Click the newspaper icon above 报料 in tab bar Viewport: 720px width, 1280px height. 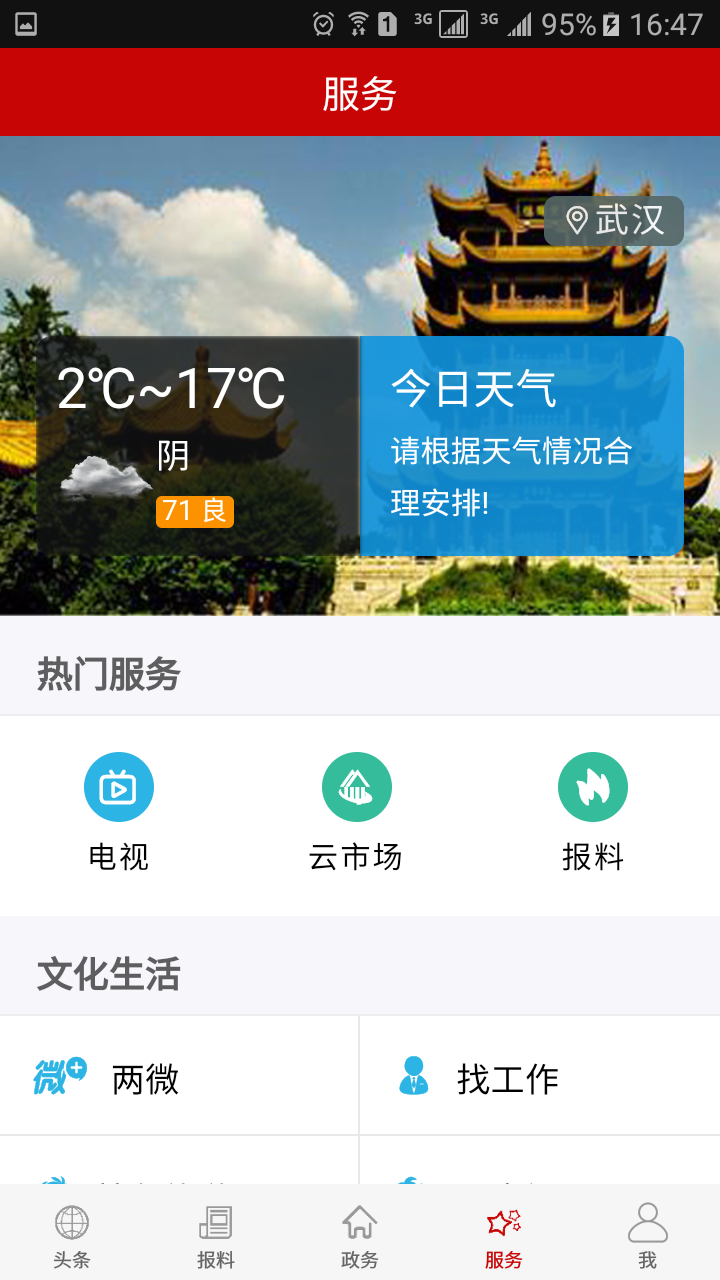point(215,1221)
